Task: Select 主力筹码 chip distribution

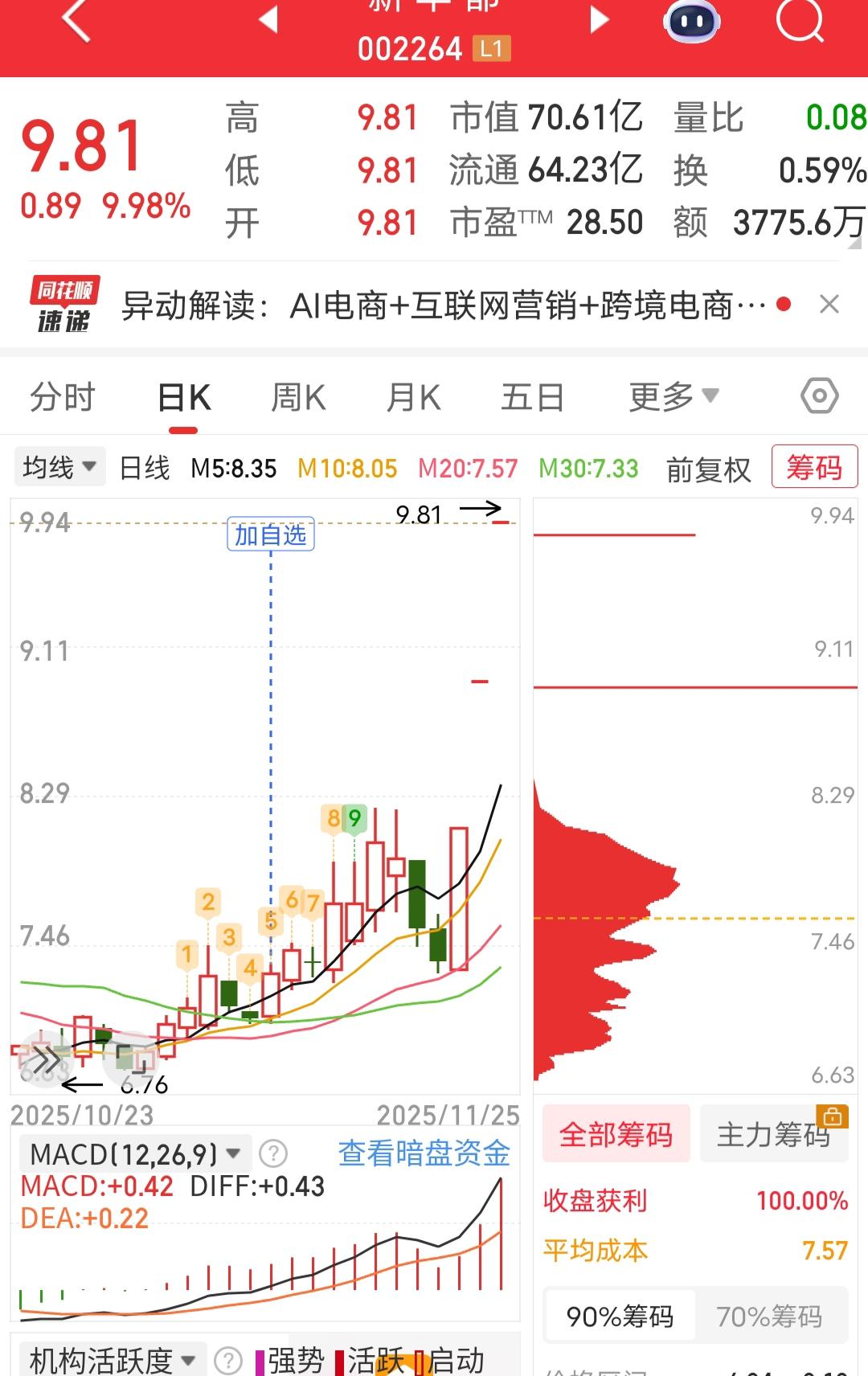Action: pyautogui.click(x=774, y=1134)
